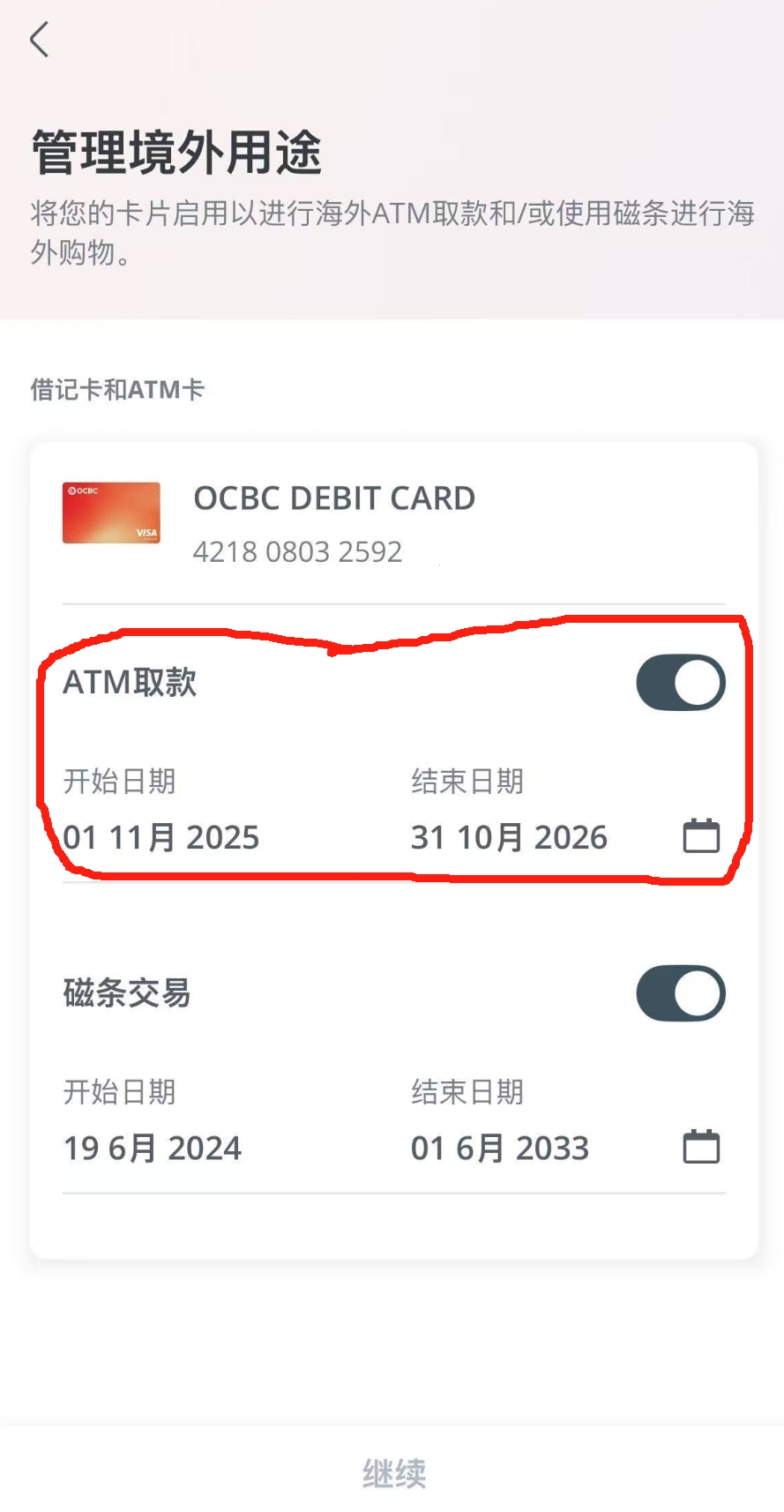The image size is (784, 1512).
Task: Edit 磁条交易 start date 19 6月 2024
Action: pyautogui.click(x=153, y=1148)
